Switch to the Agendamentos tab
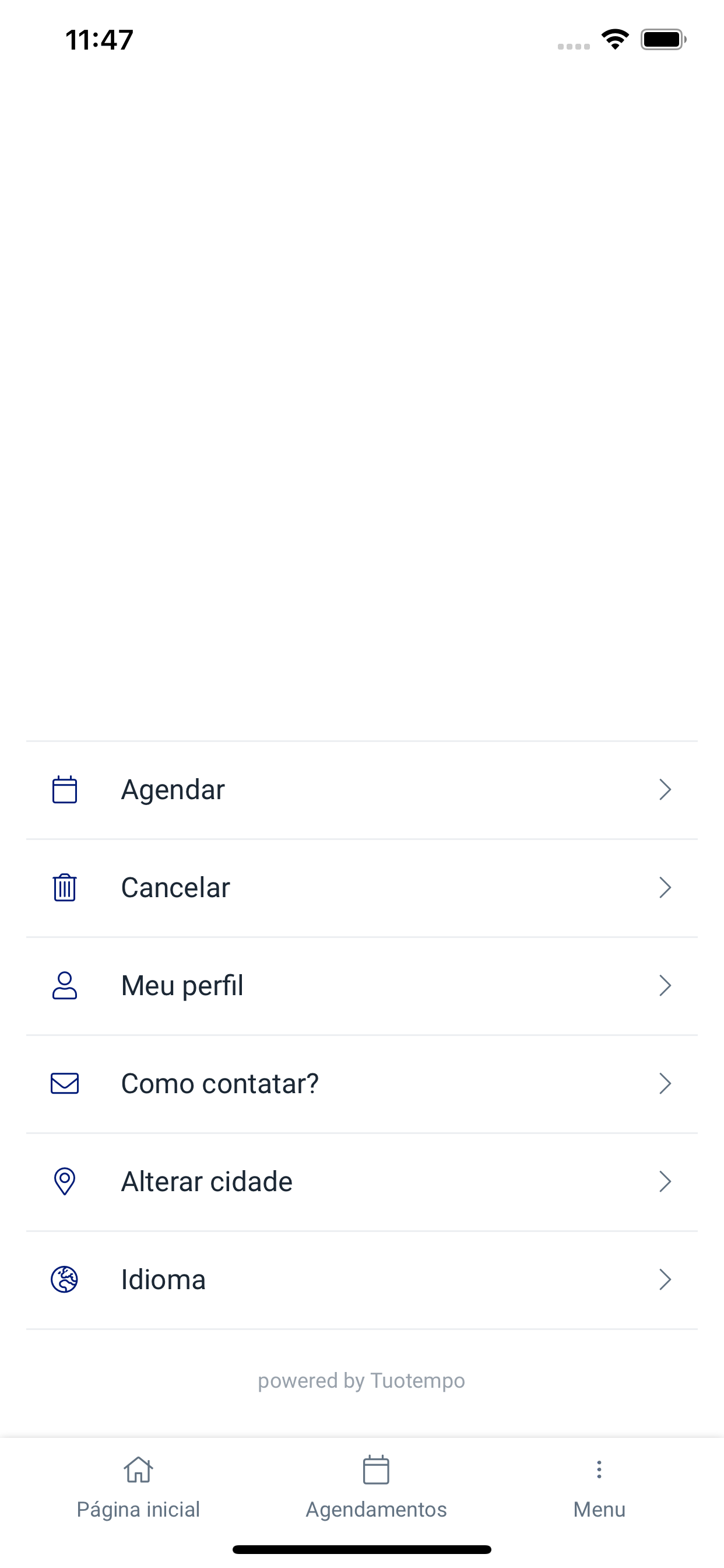The width and height of the screenshot is (724, 1568). pos(376,1487)
